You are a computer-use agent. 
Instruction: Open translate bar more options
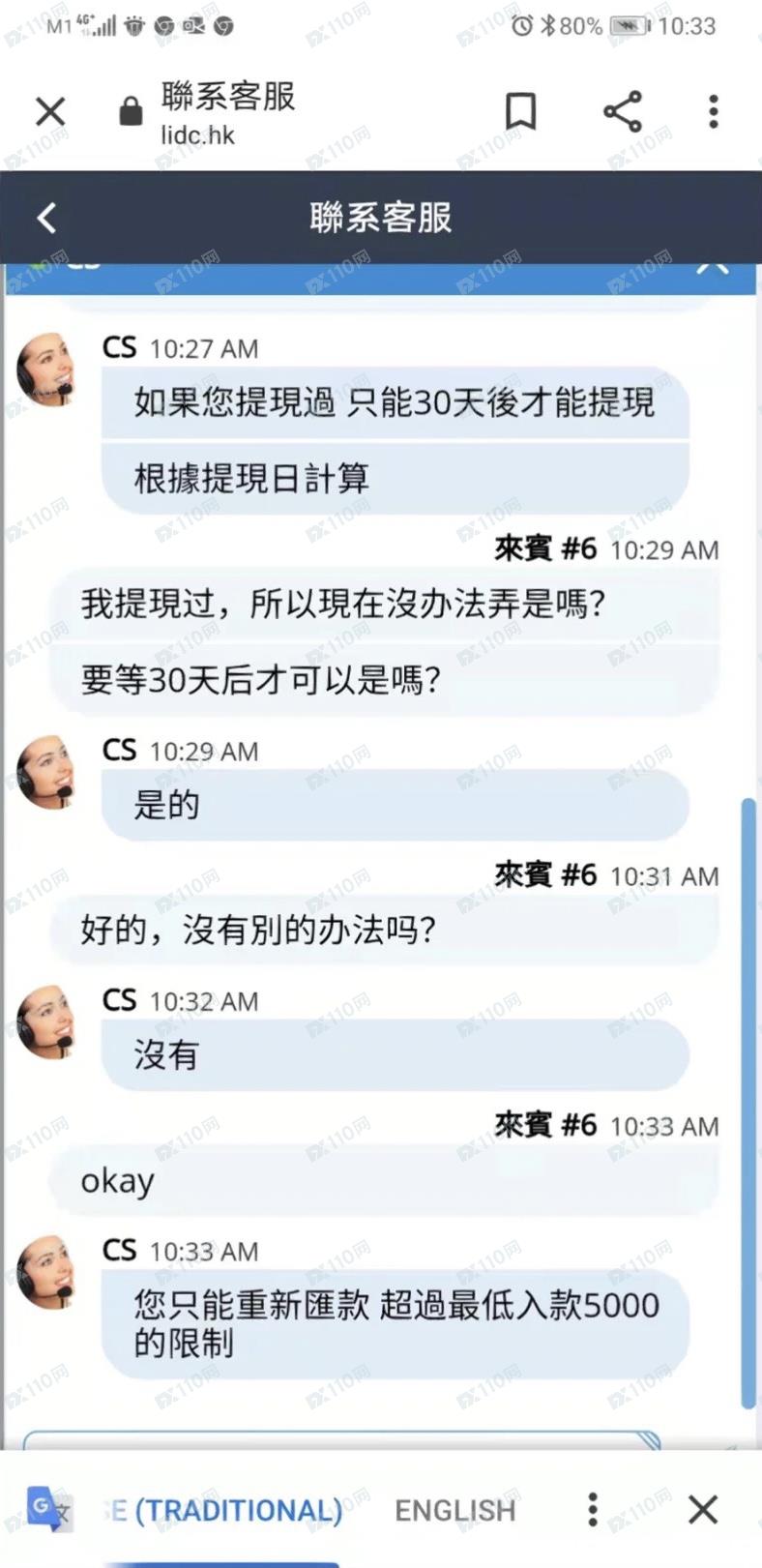[x=593, y=1509]
